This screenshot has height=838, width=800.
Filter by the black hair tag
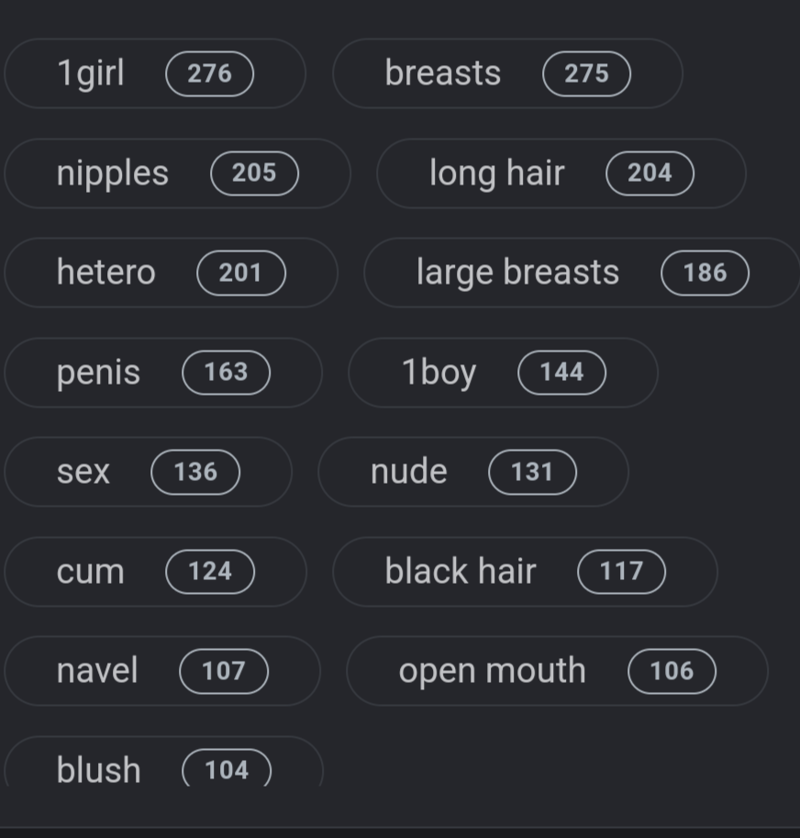click(x=524, y=572)
